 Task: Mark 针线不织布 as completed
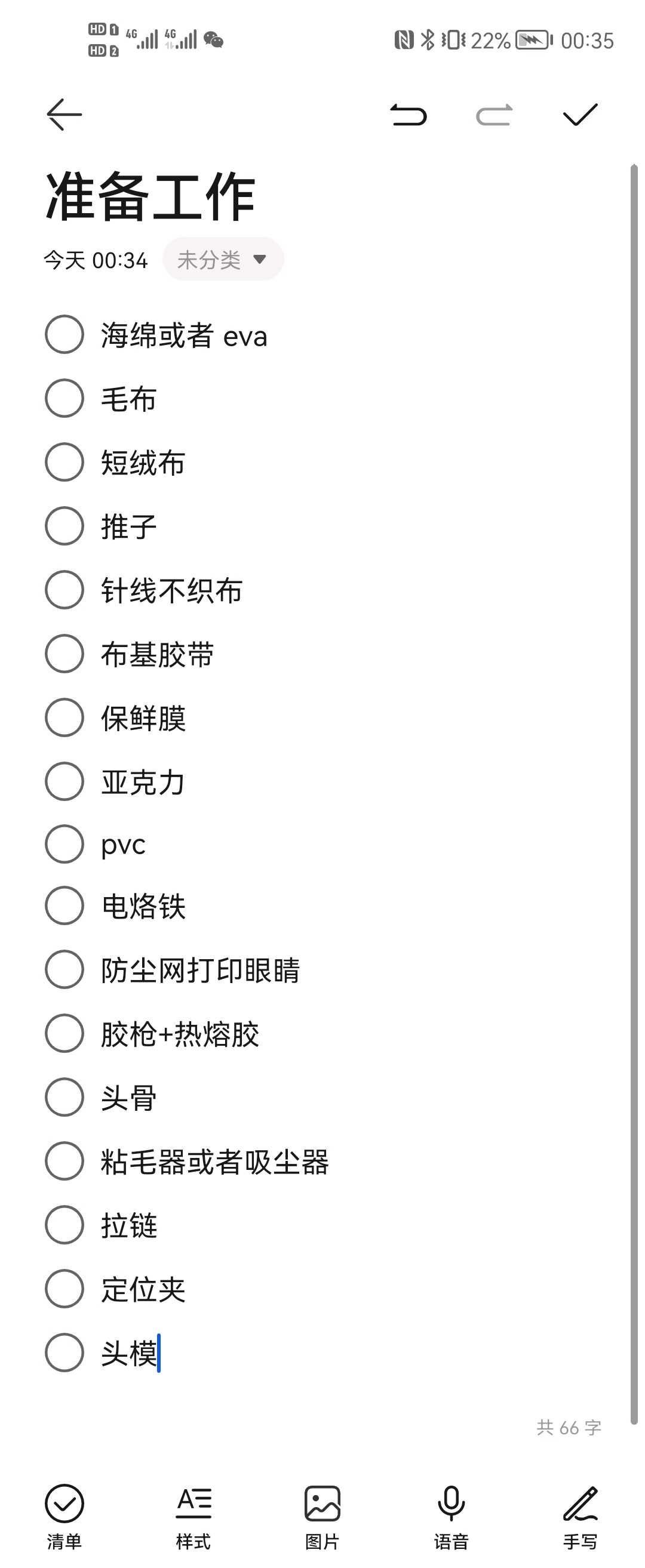64,590
